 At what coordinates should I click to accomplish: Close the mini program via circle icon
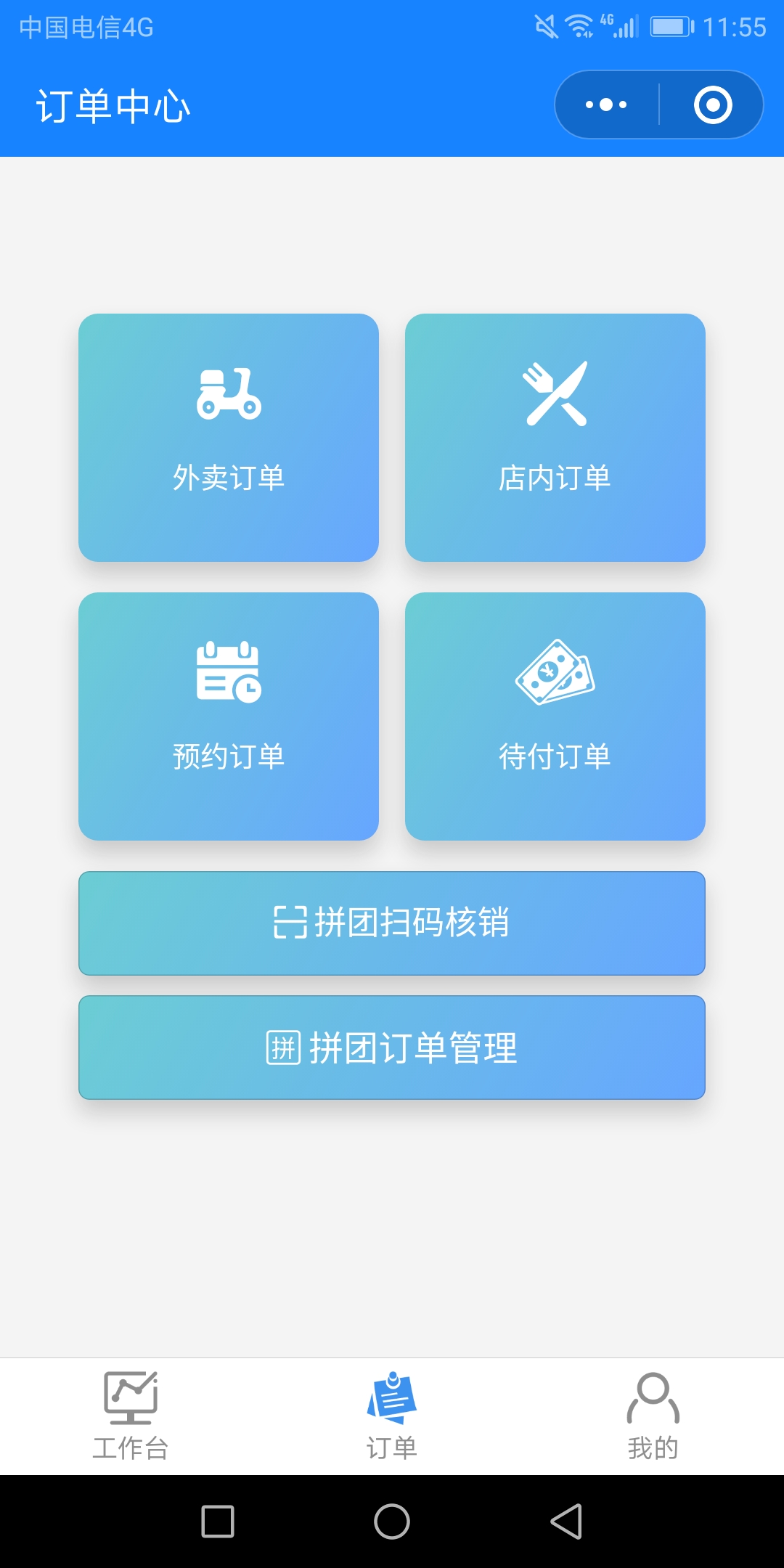point(713,105)
